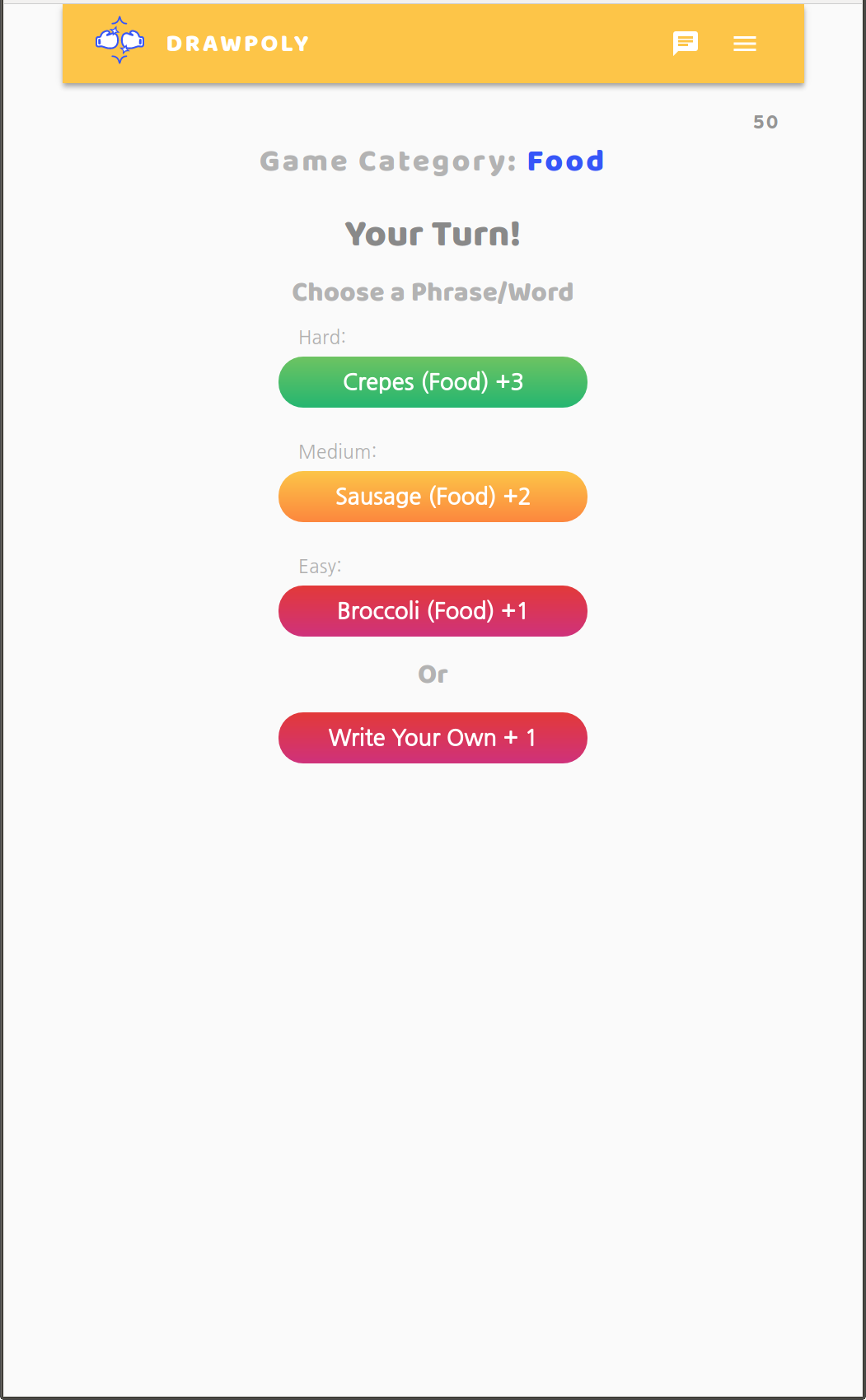Open the hamburger navigation menu
This screenshot has width=866, height=1400.
click(x=744, y=44)
